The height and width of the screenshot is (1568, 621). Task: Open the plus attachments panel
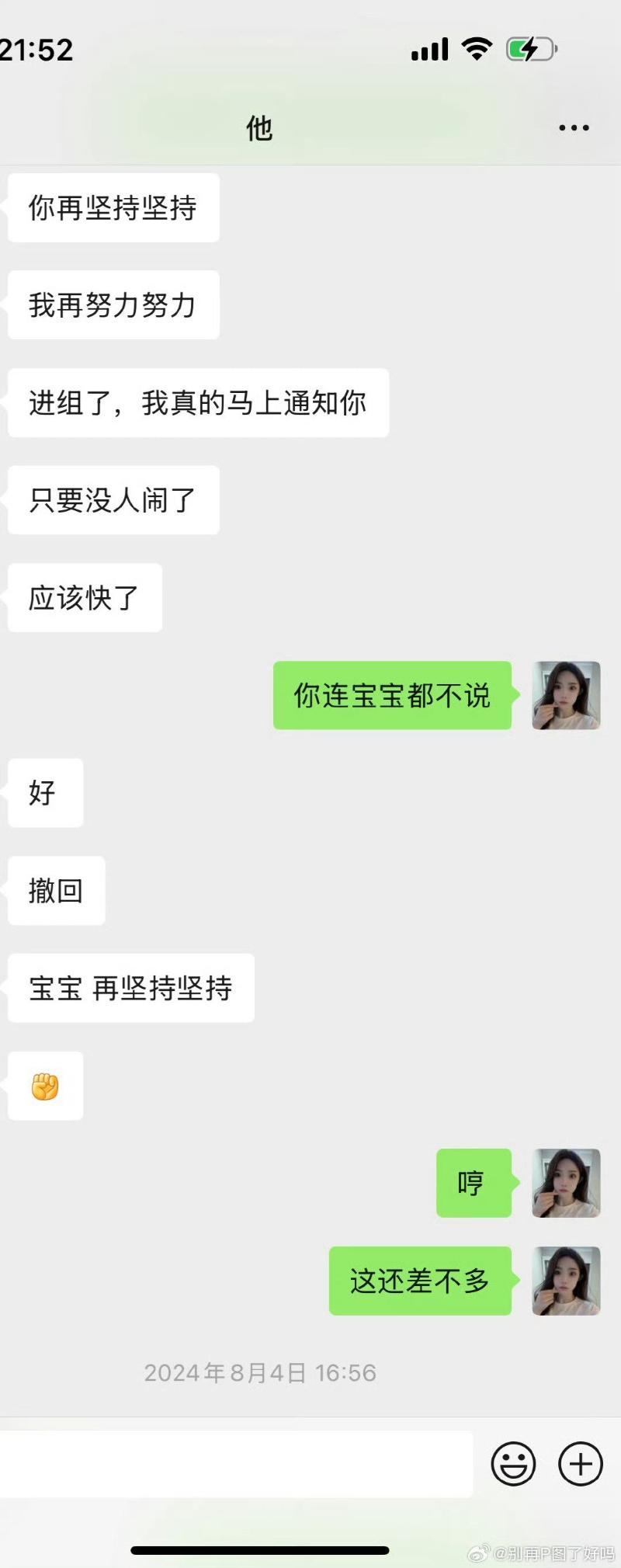pyautogui.click(x=581, y=1465)
